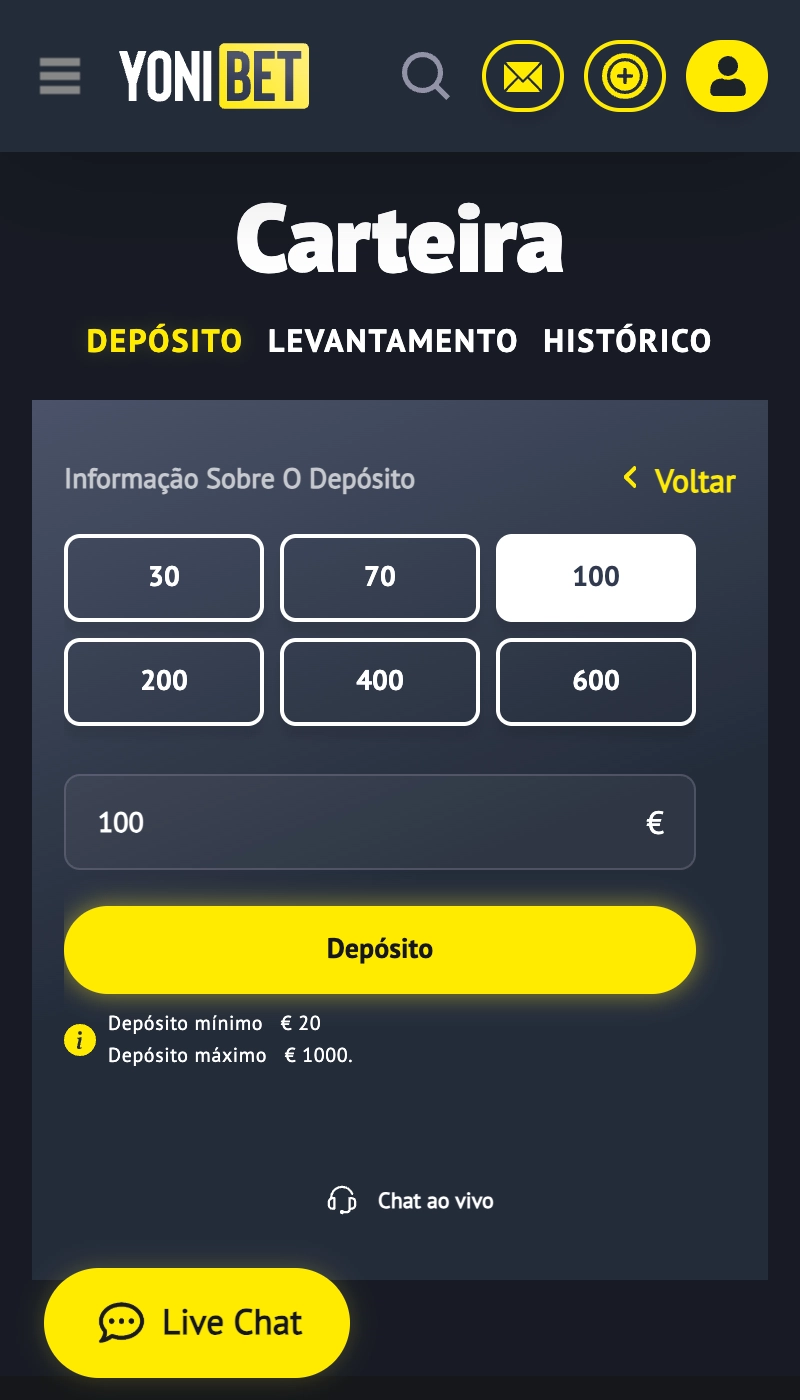The height and width of the screenshot is (1400, 800).
Task: Select the 600 deposit preset
Action: 595,681
